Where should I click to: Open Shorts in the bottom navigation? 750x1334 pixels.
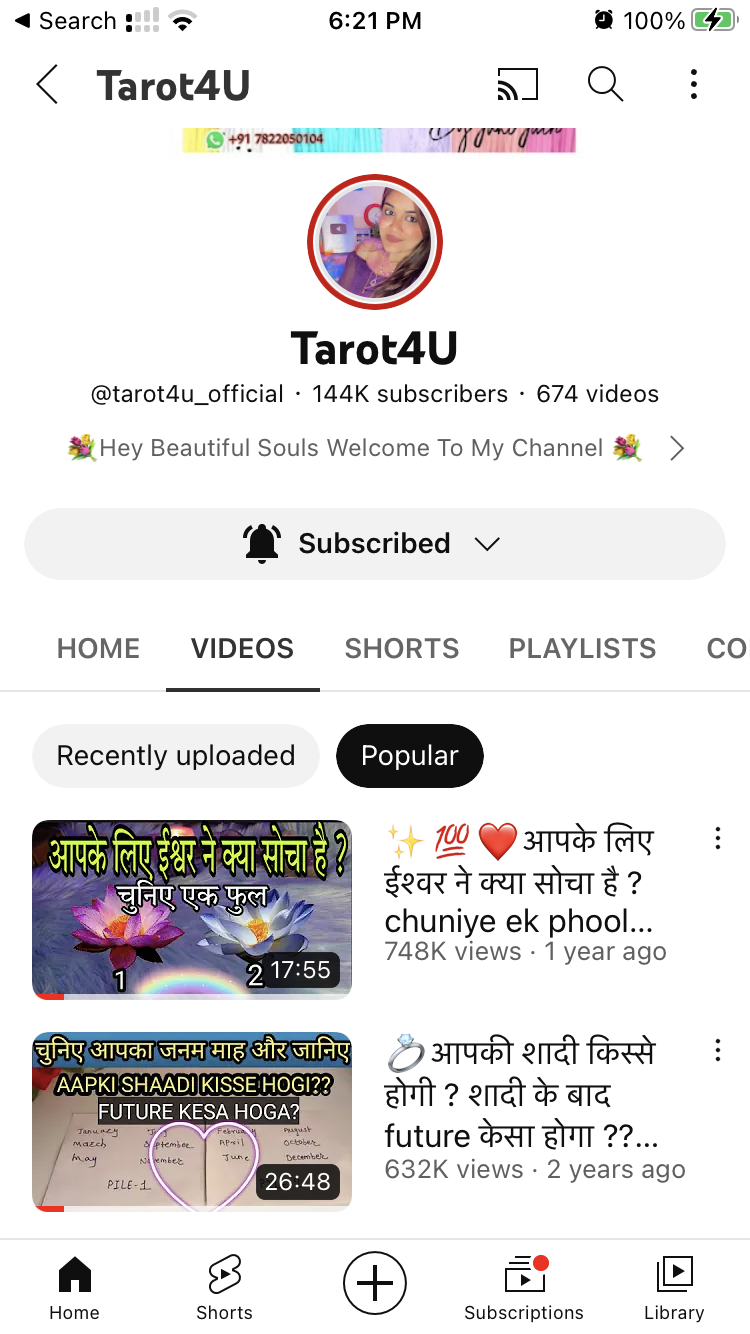224,1288
